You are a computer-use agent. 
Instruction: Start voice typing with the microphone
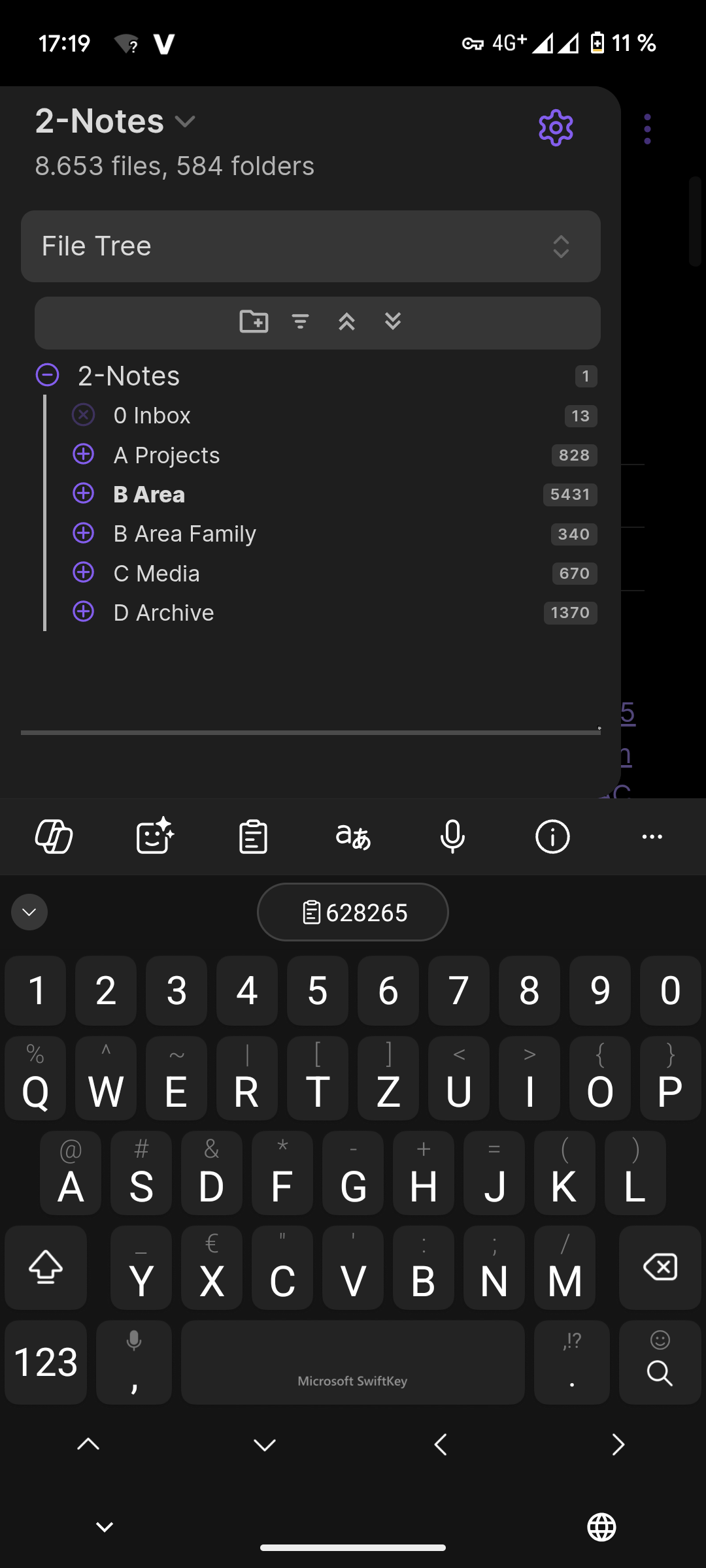(x=452, y=837)
